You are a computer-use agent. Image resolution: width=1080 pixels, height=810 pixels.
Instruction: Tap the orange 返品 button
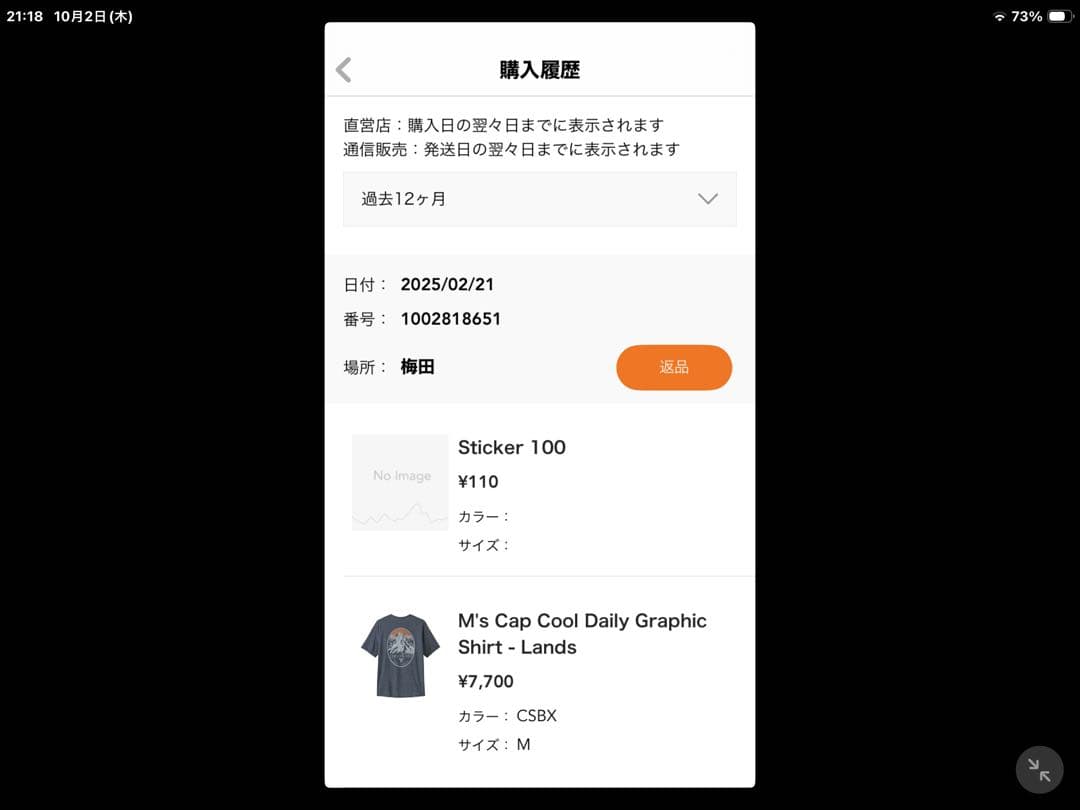click(x=673, y=367)
